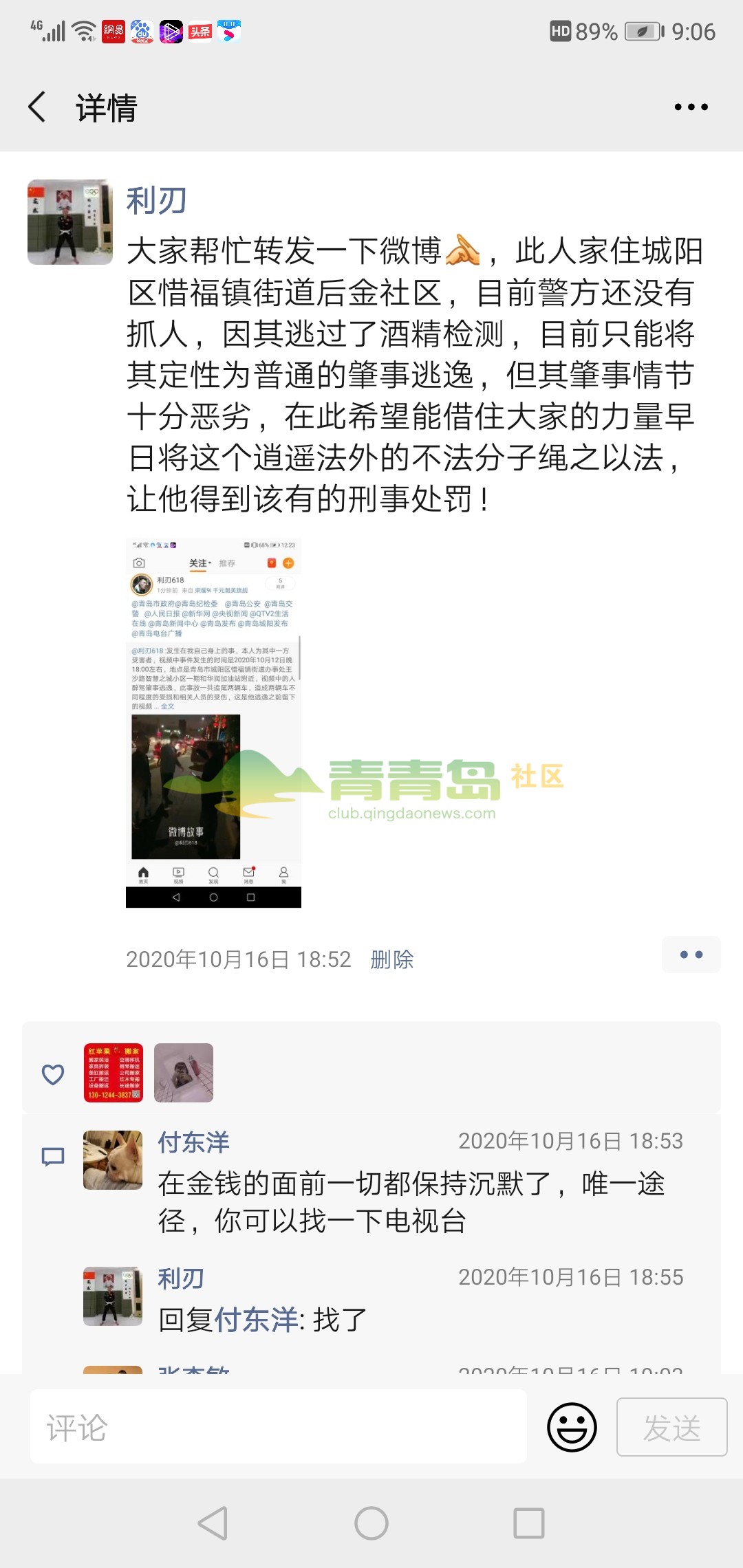Open 利刃's avatar at top of post

(69, 222)
